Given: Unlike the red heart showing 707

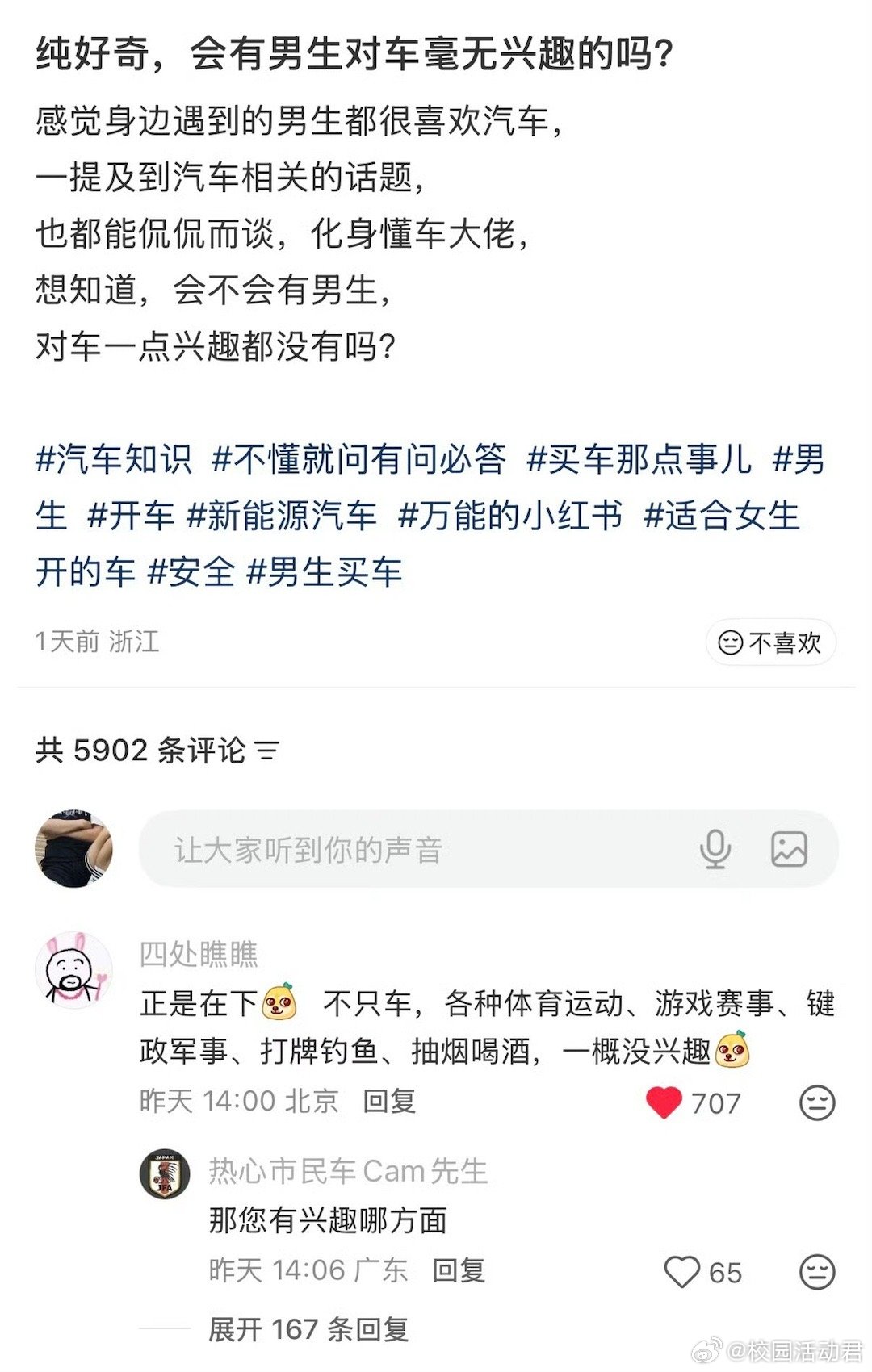Looking at the screenshot, I should (x=665, y=1099).
